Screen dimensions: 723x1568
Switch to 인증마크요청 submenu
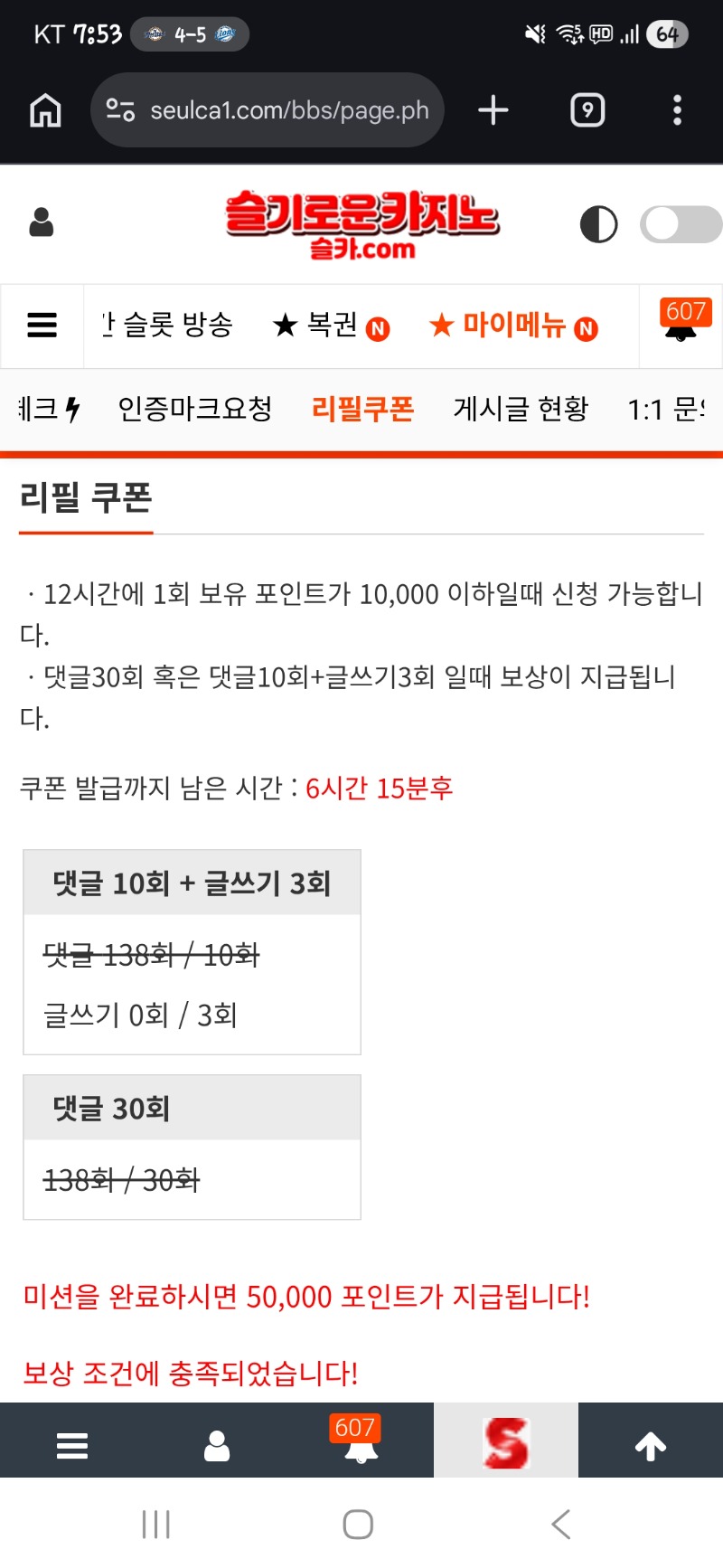(195, 410)
